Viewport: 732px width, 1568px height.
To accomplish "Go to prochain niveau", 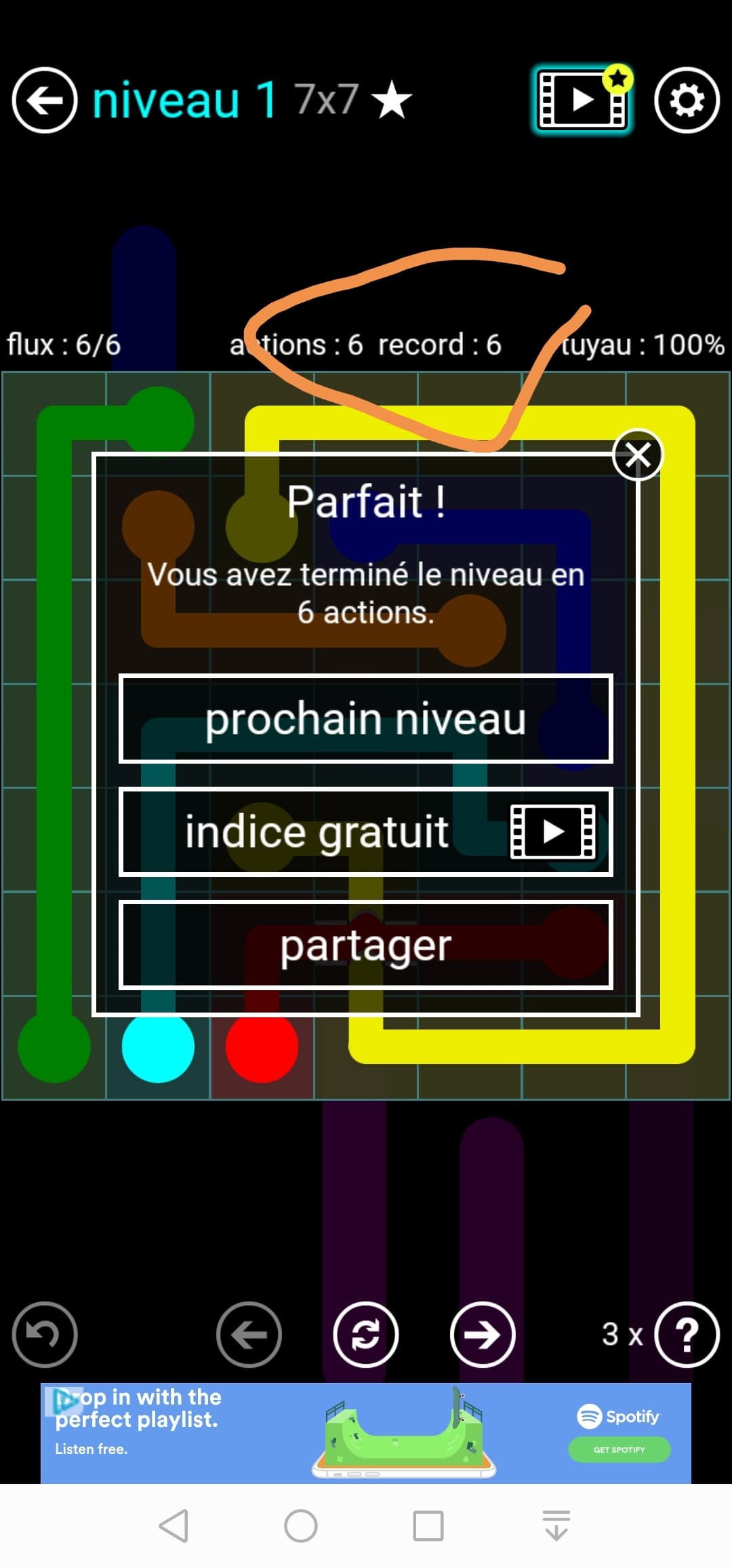I will pos(366,719).
